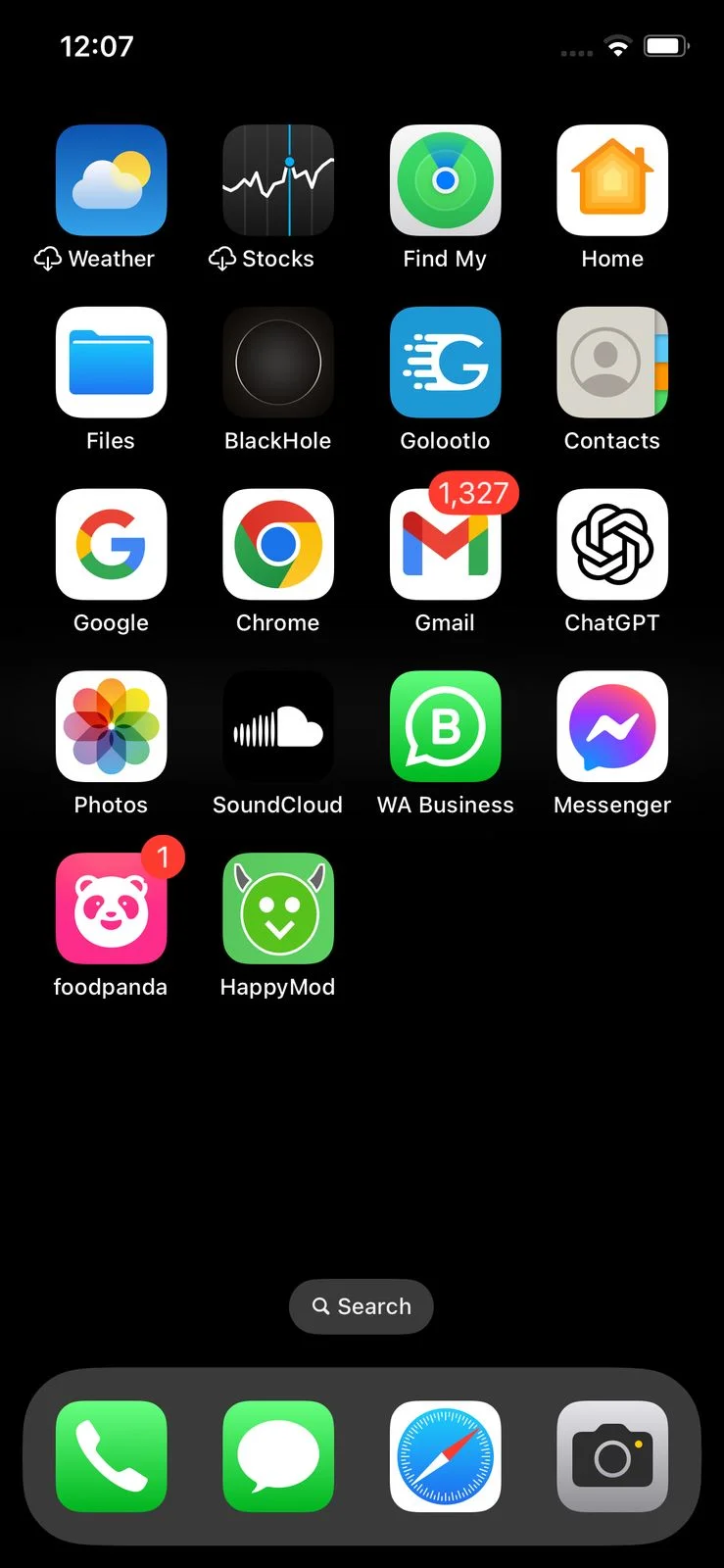The height and width of the screenshot is (1568, 724).
Task: Launch SoundCloud
Action: 278,727
